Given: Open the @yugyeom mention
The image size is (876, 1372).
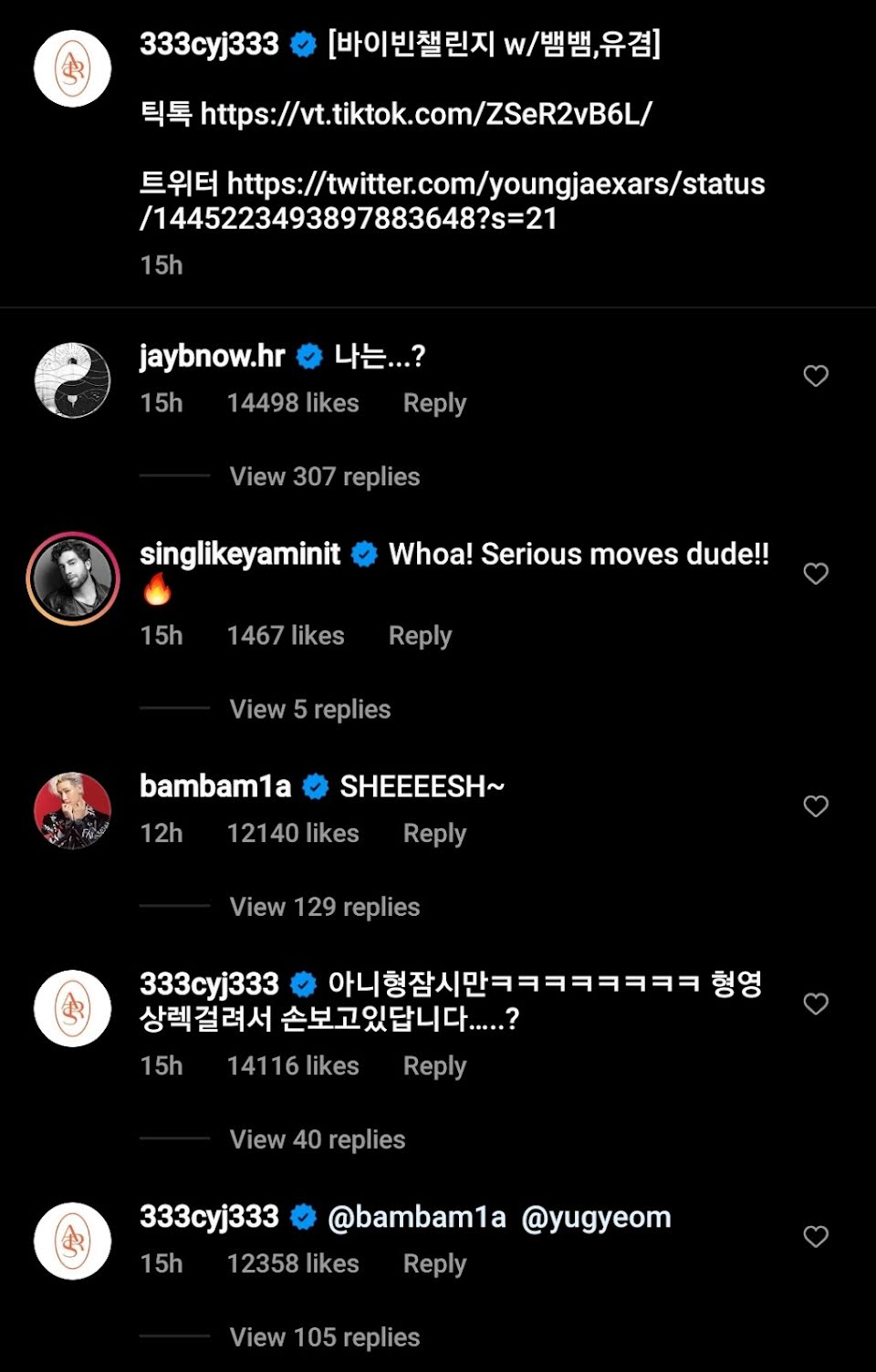Looking at the screenshot, I should 596,1217.
